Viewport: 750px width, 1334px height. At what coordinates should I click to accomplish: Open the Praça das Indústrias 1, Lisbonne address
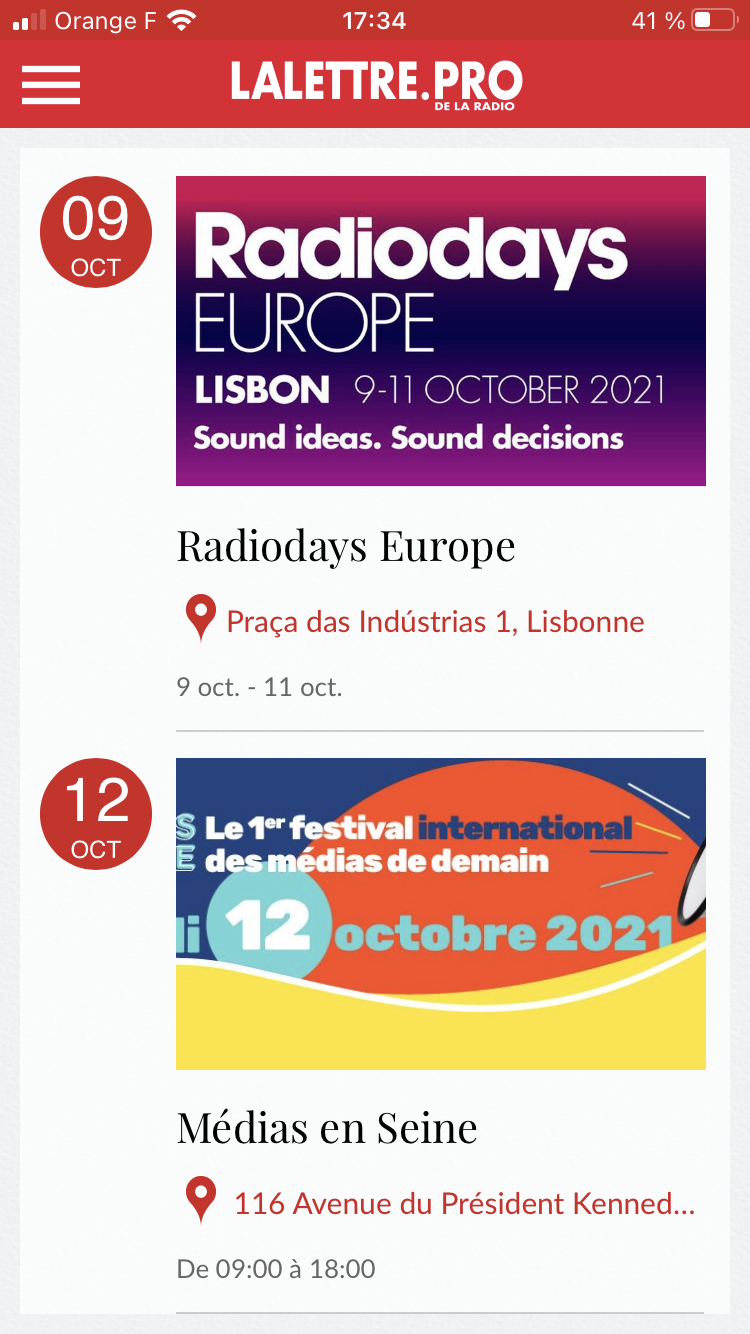tap(435, 622)
